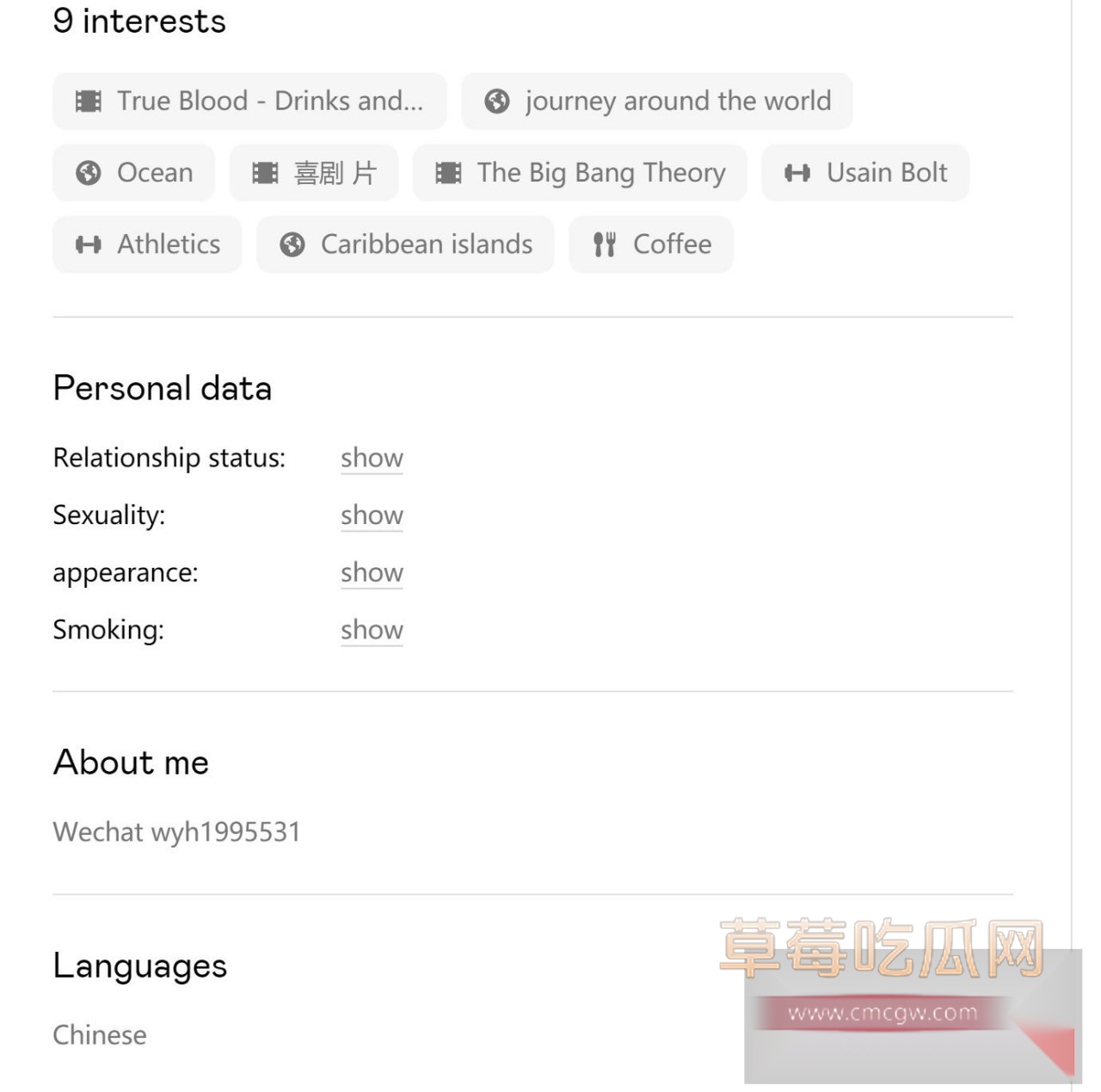Open the 喜剧片 interest chip
This screenshot has height=1092, width=1101.
pos(314,173)
